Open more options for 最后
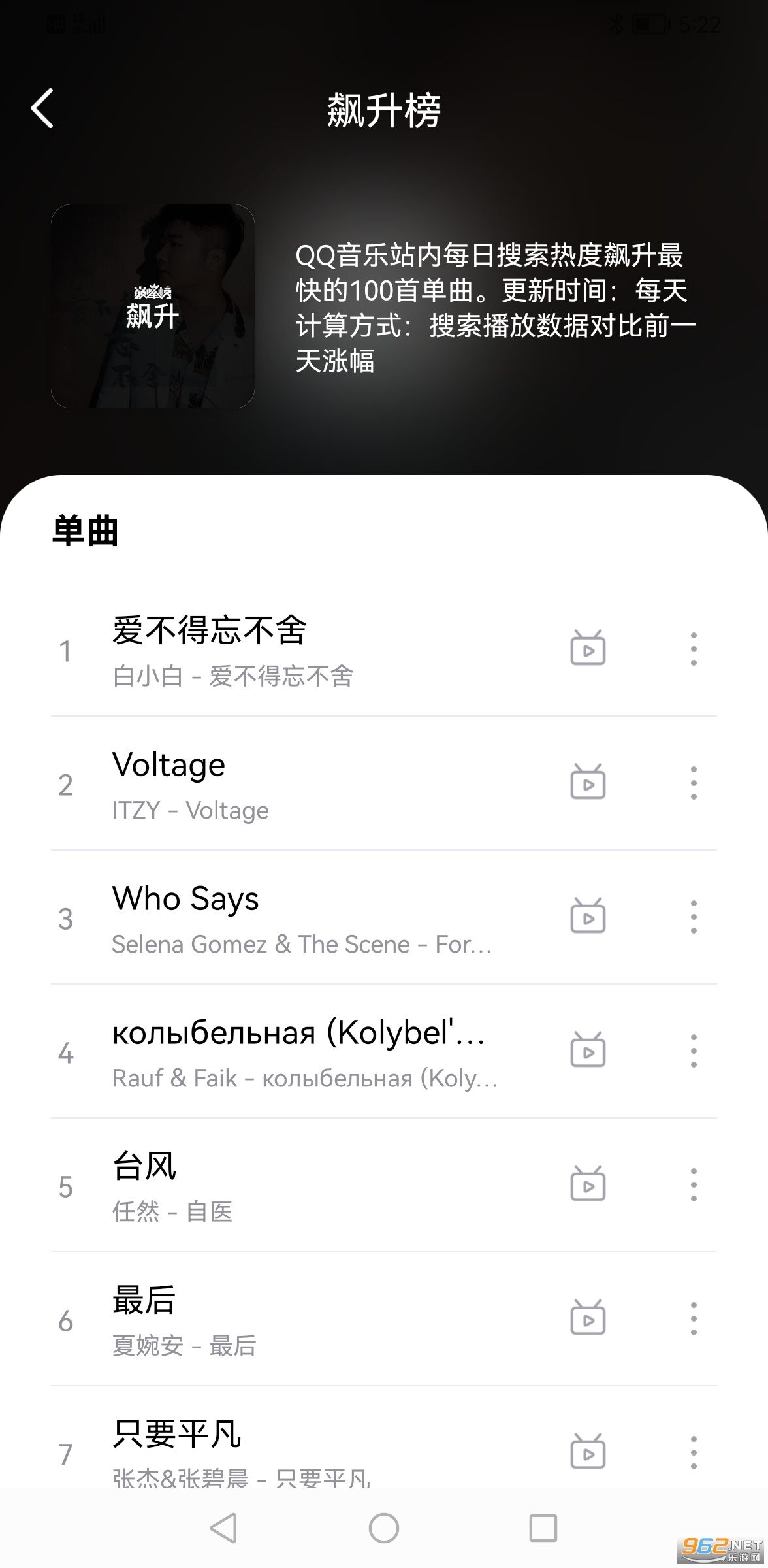This screenshot has height=1568, width=768. tap(694, 1318)
